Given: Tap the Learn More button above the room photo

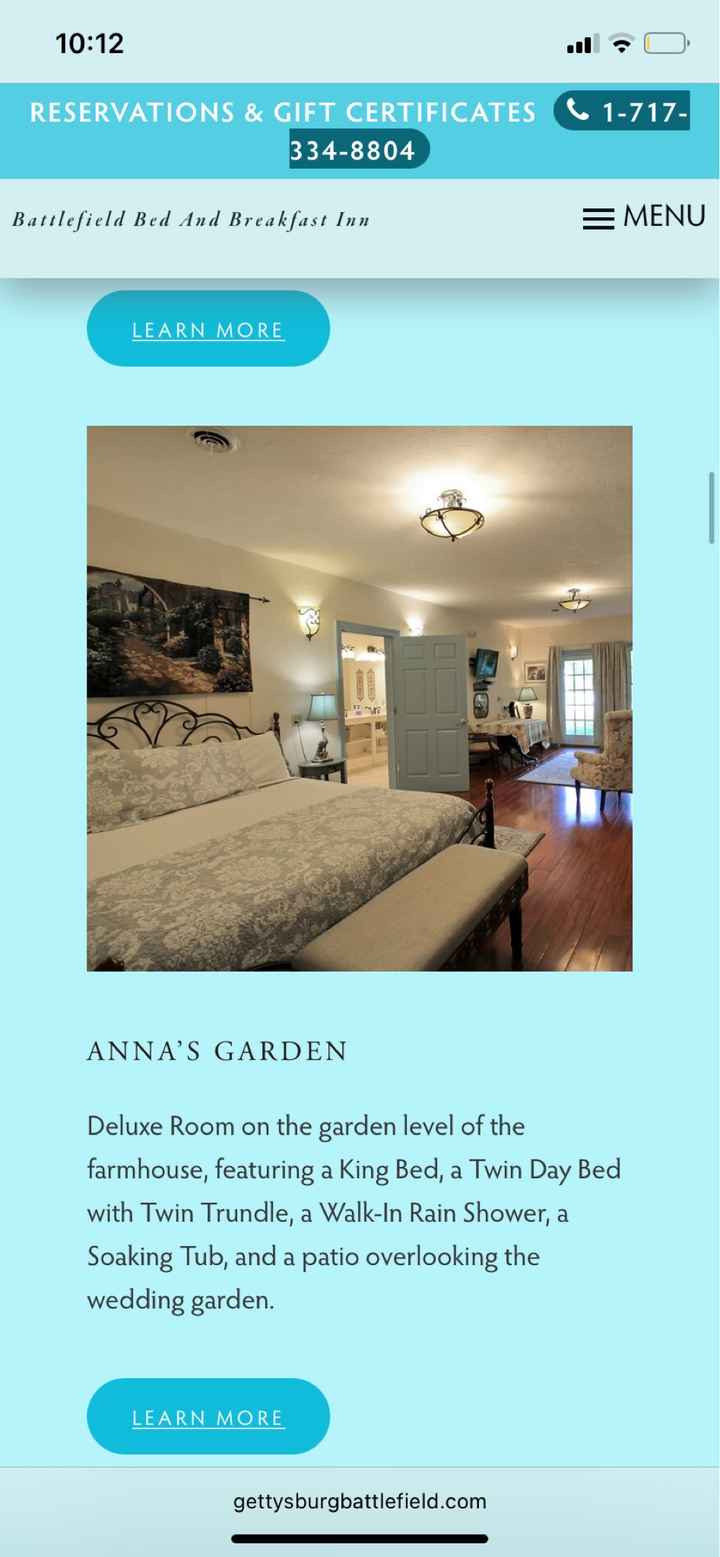Looking at the screenshot, I should pyautogui.click(x=208, y=329).
